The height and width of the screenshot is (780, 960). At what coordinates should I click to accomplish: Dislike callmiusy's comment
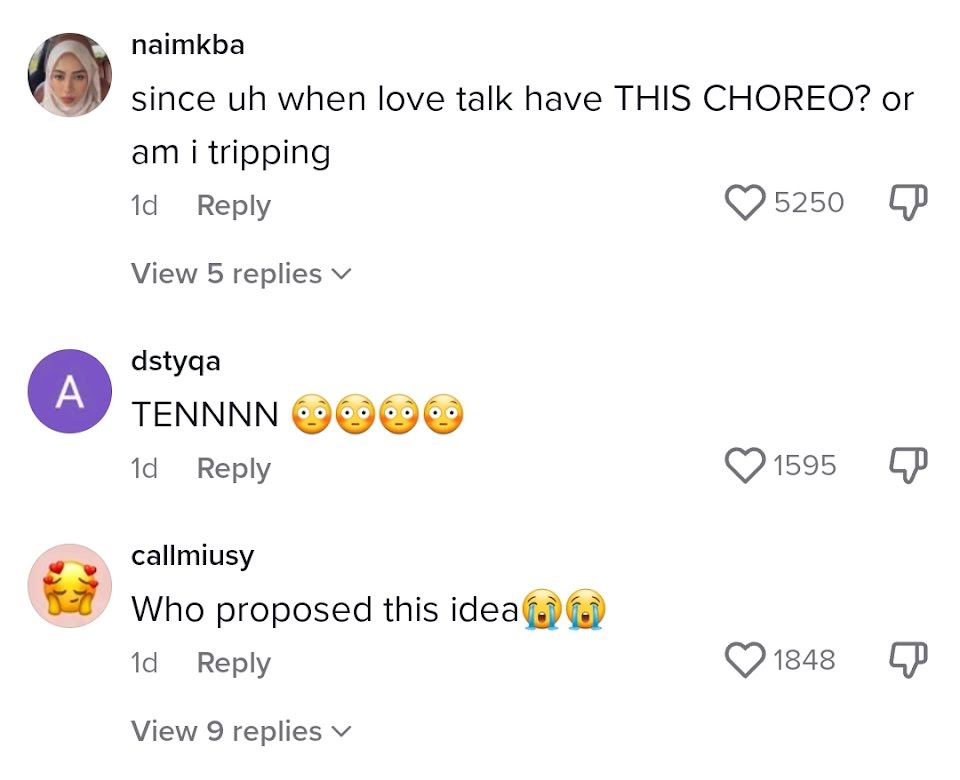click(x=908, y=660)
